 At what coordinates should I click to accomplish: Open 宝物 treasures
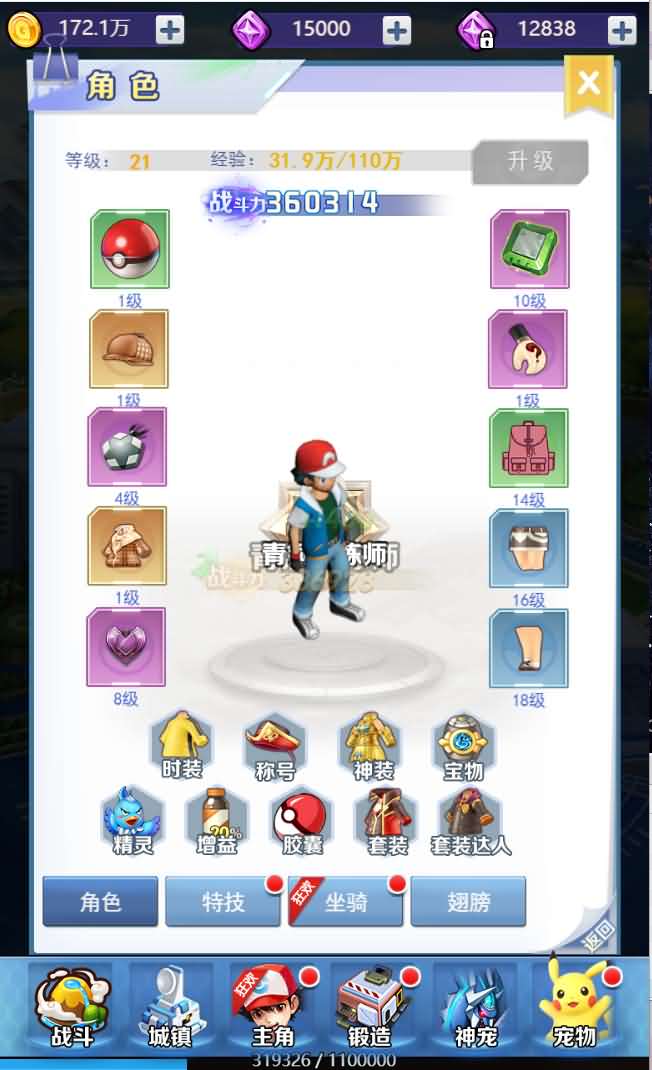(x=463, y=746)
